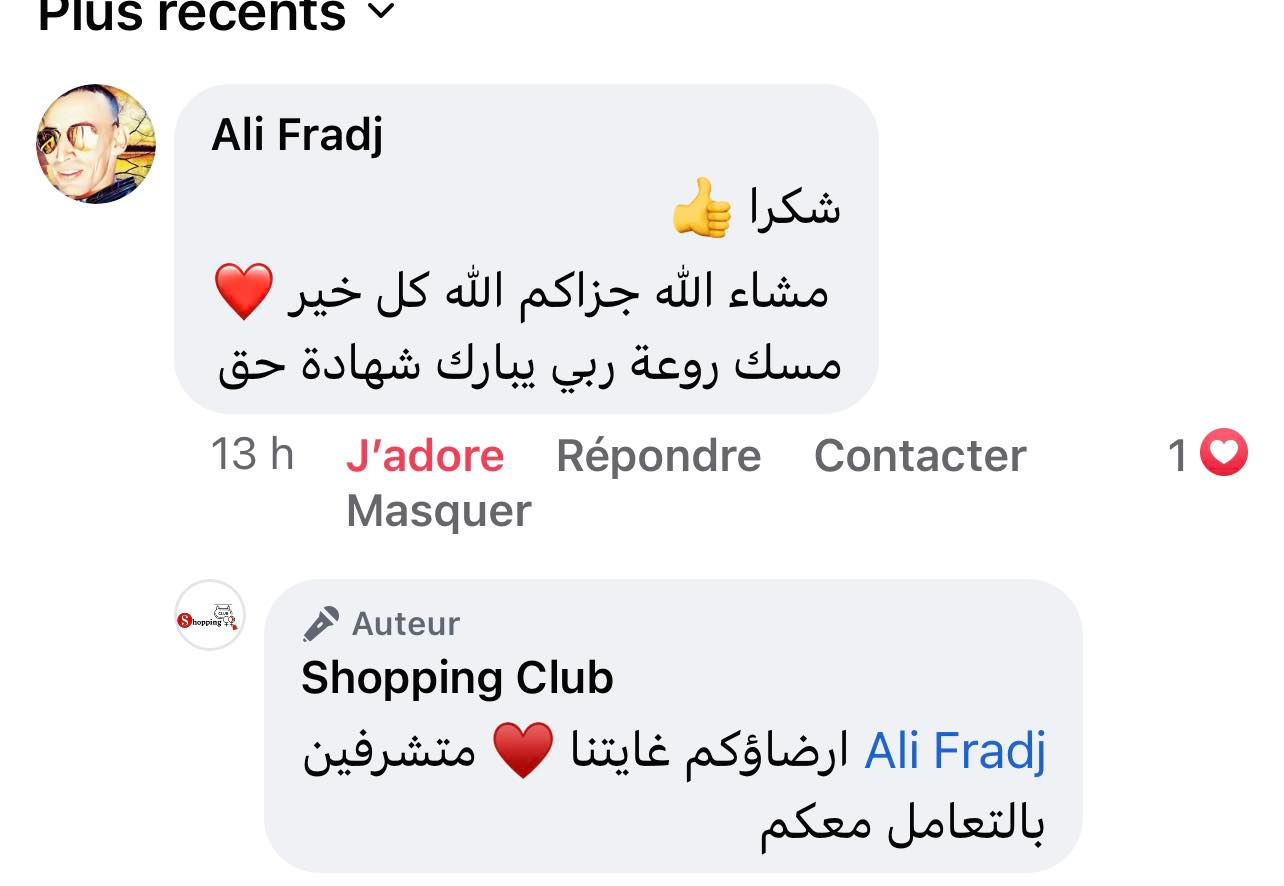Open the Shopping Club page avatar
Image resolution: width=1284 pixels, height=886 pixels.
(x=210, y=616)
